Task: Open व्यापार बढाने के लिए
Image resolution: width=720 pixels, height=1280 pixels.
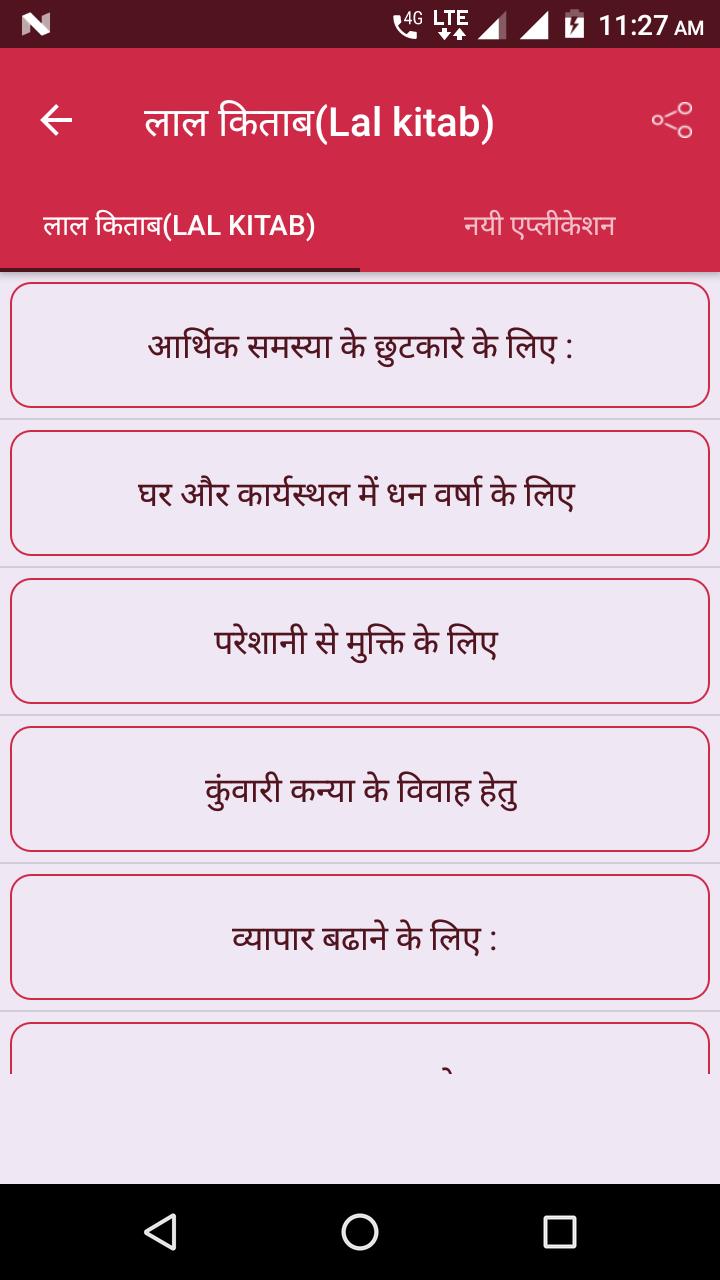Action: pyautogui.click(x=360, y=937)
